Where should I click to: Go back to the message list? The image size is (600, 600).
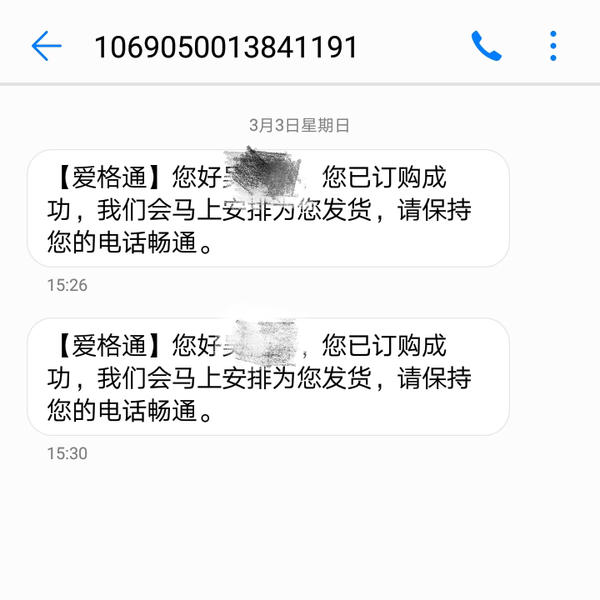[x=46, y=46]
